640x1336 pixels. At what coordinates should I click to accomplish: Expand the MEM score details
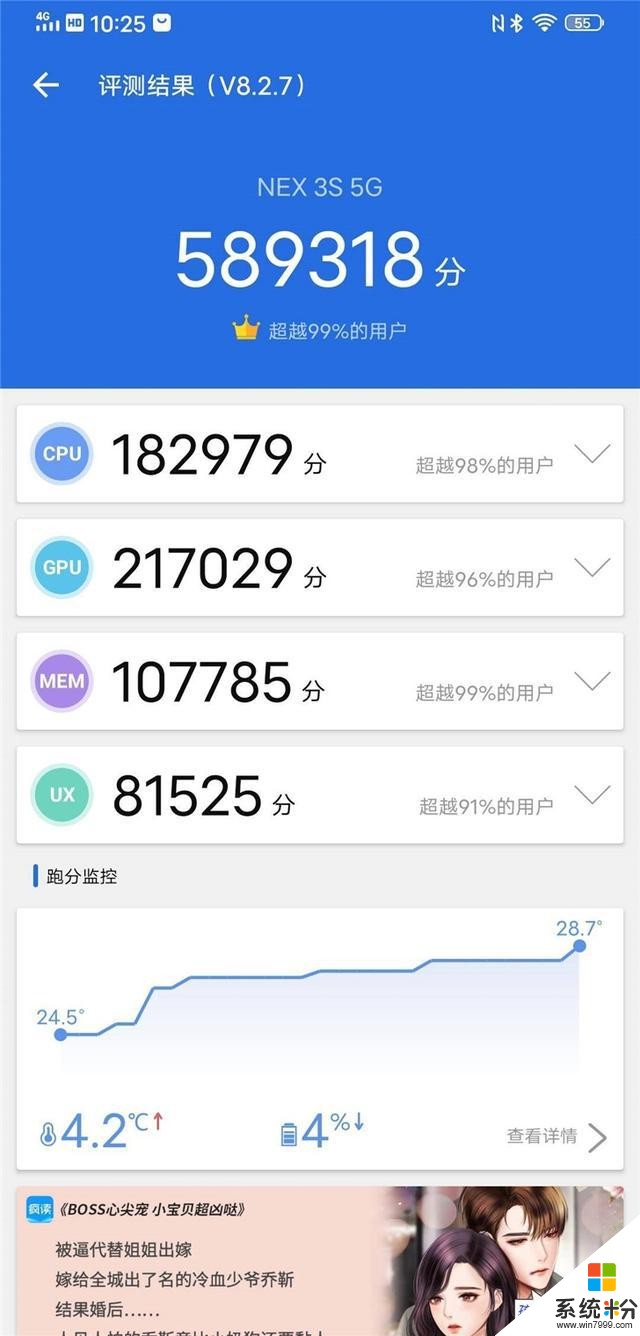592,682
